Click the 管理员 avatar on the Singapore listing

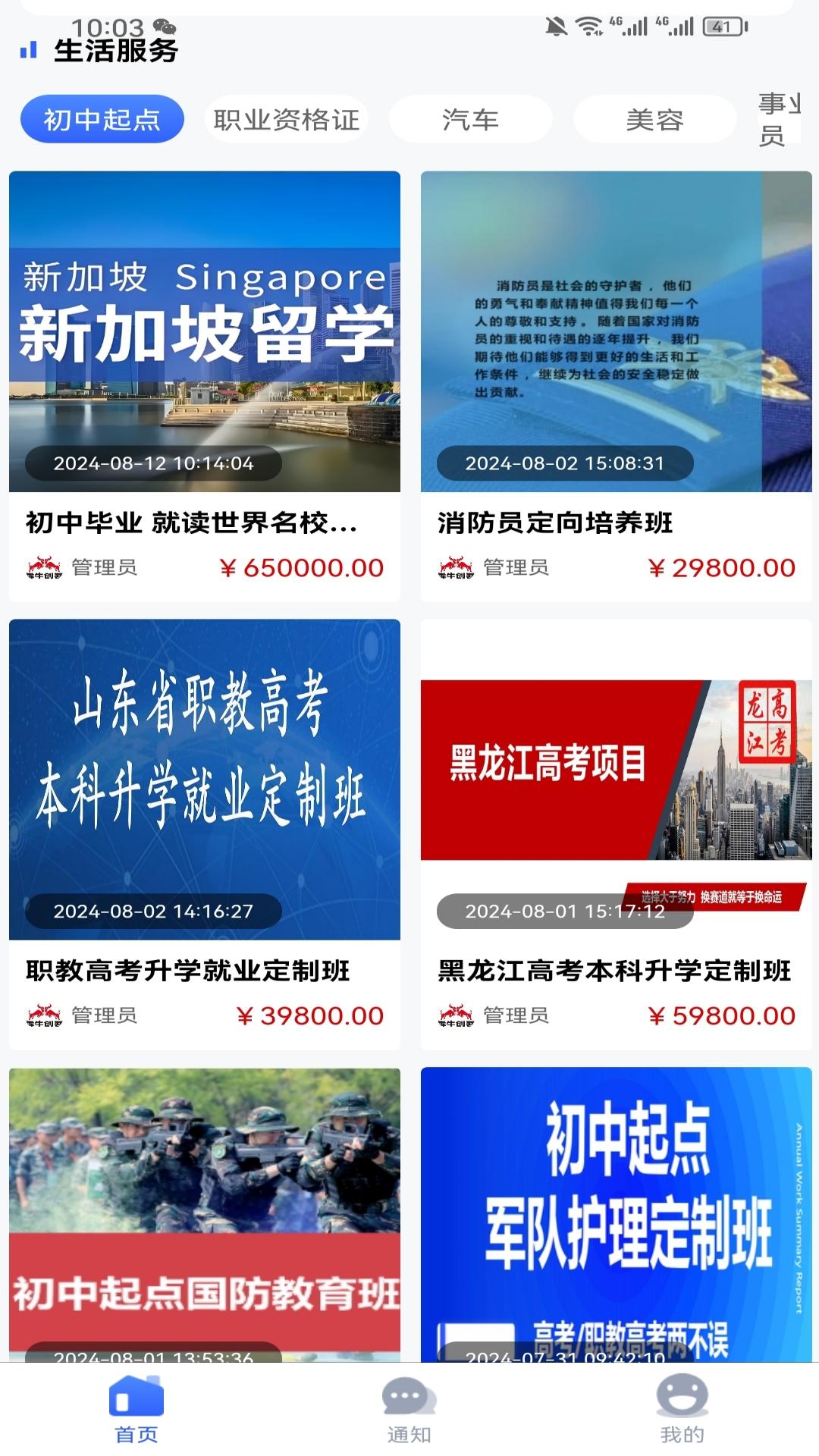[x=42, y=566]
